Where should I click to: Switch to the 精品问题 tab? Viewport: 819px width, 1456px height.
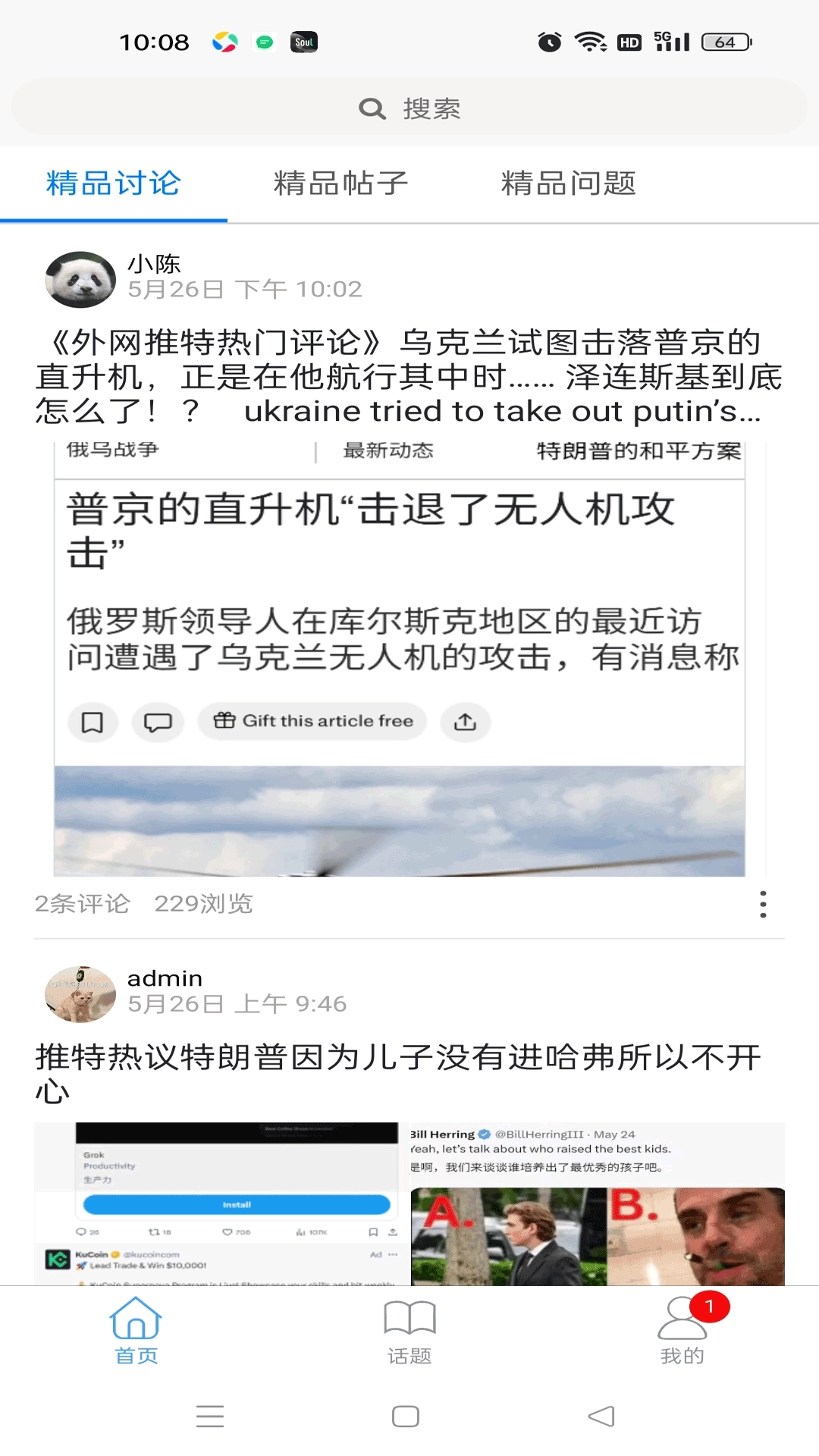(x=569, y=182)
